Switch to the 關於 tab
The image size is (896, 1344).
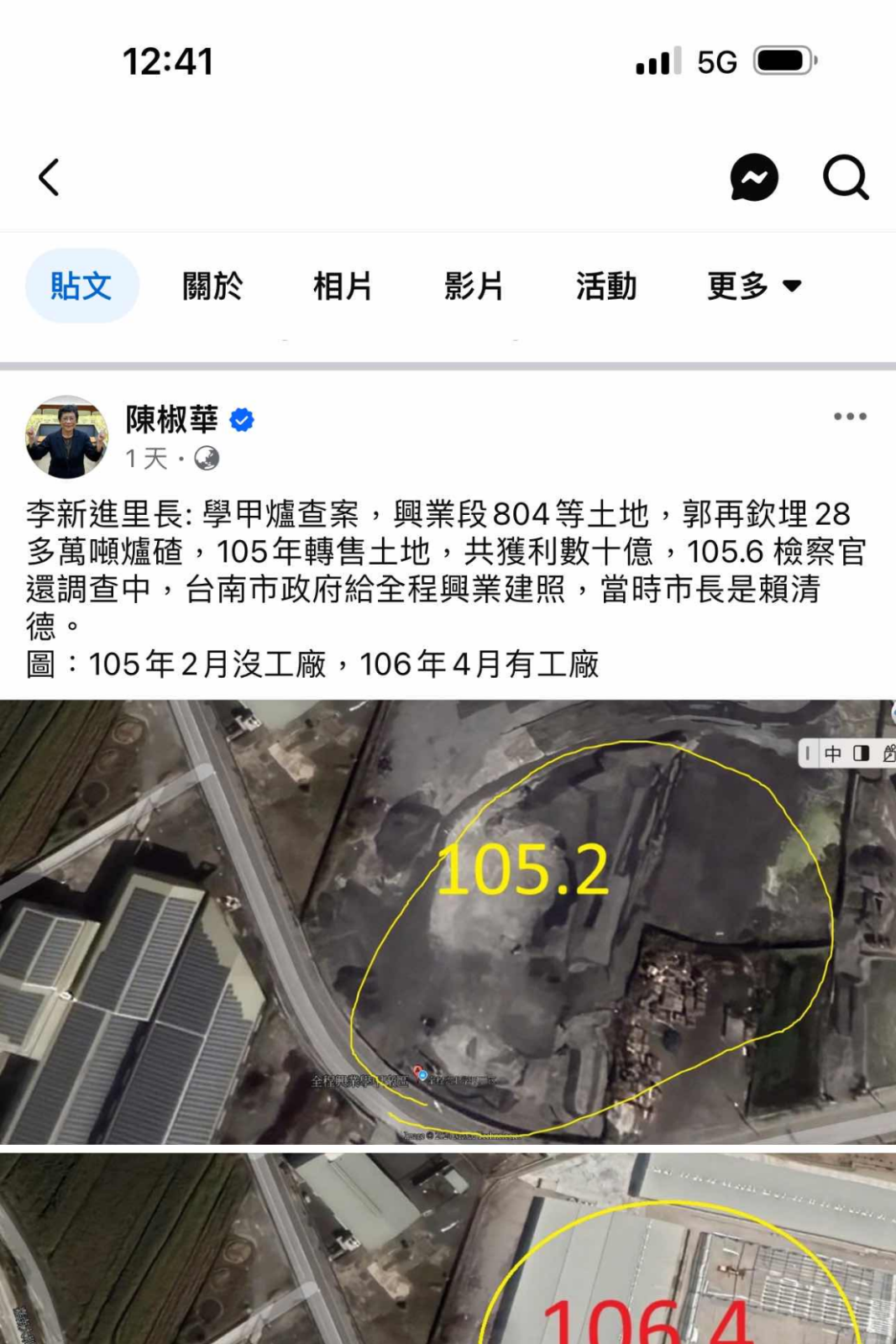(212, 286)
